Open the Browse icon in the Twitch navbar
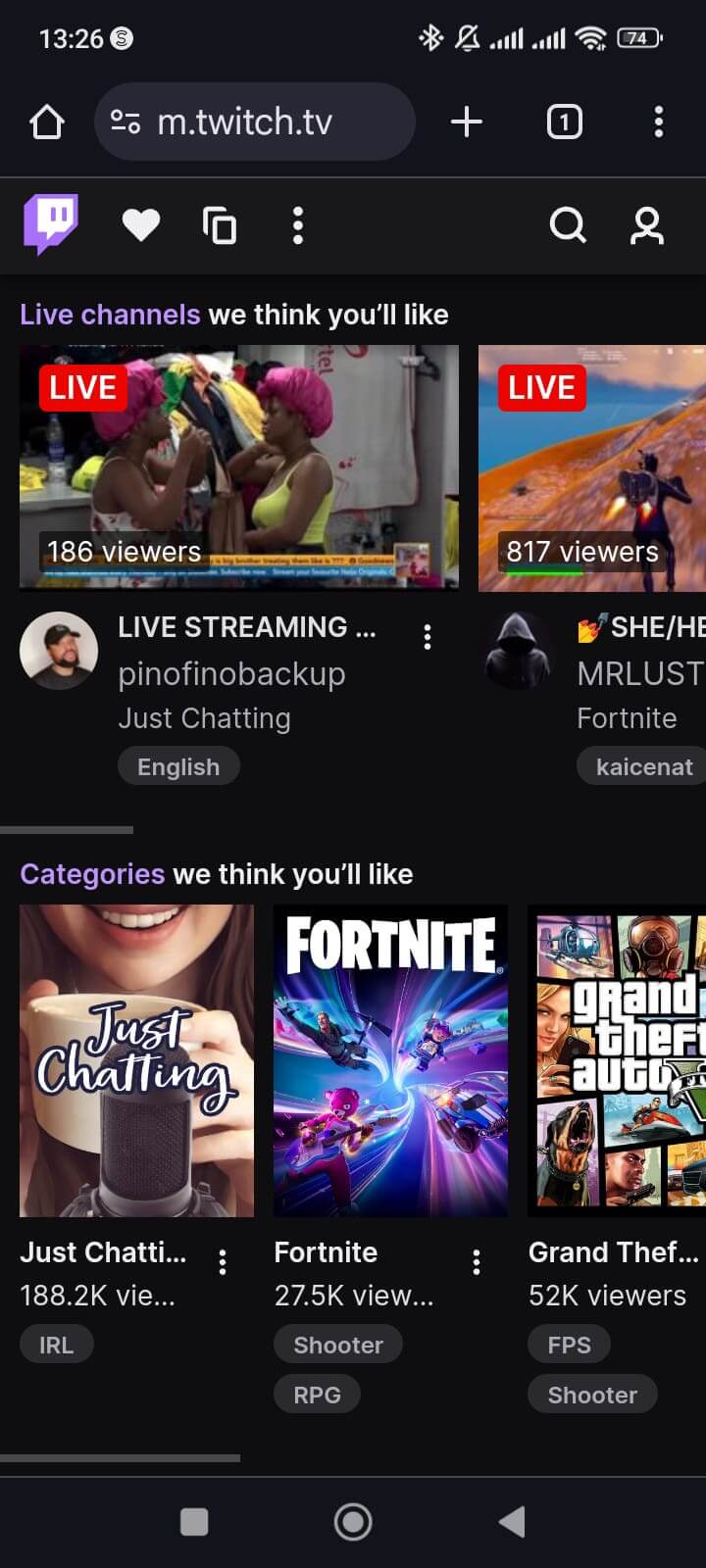 [x=220, y=224]
